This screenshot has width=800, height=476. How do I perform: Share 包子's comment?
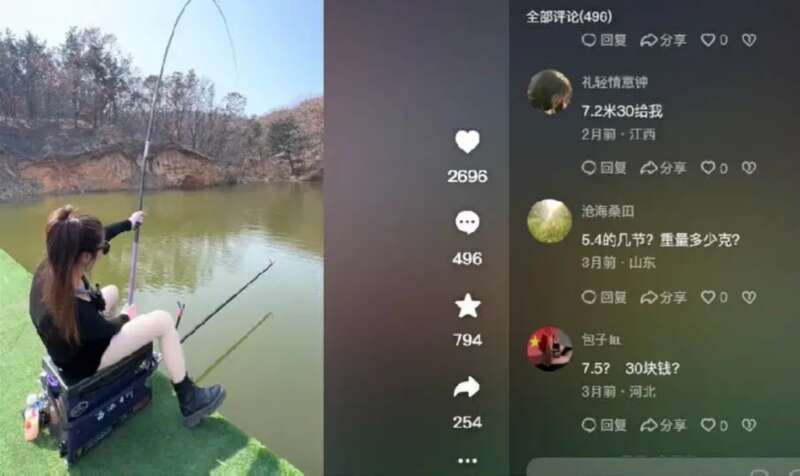click(x=663, y=426)
